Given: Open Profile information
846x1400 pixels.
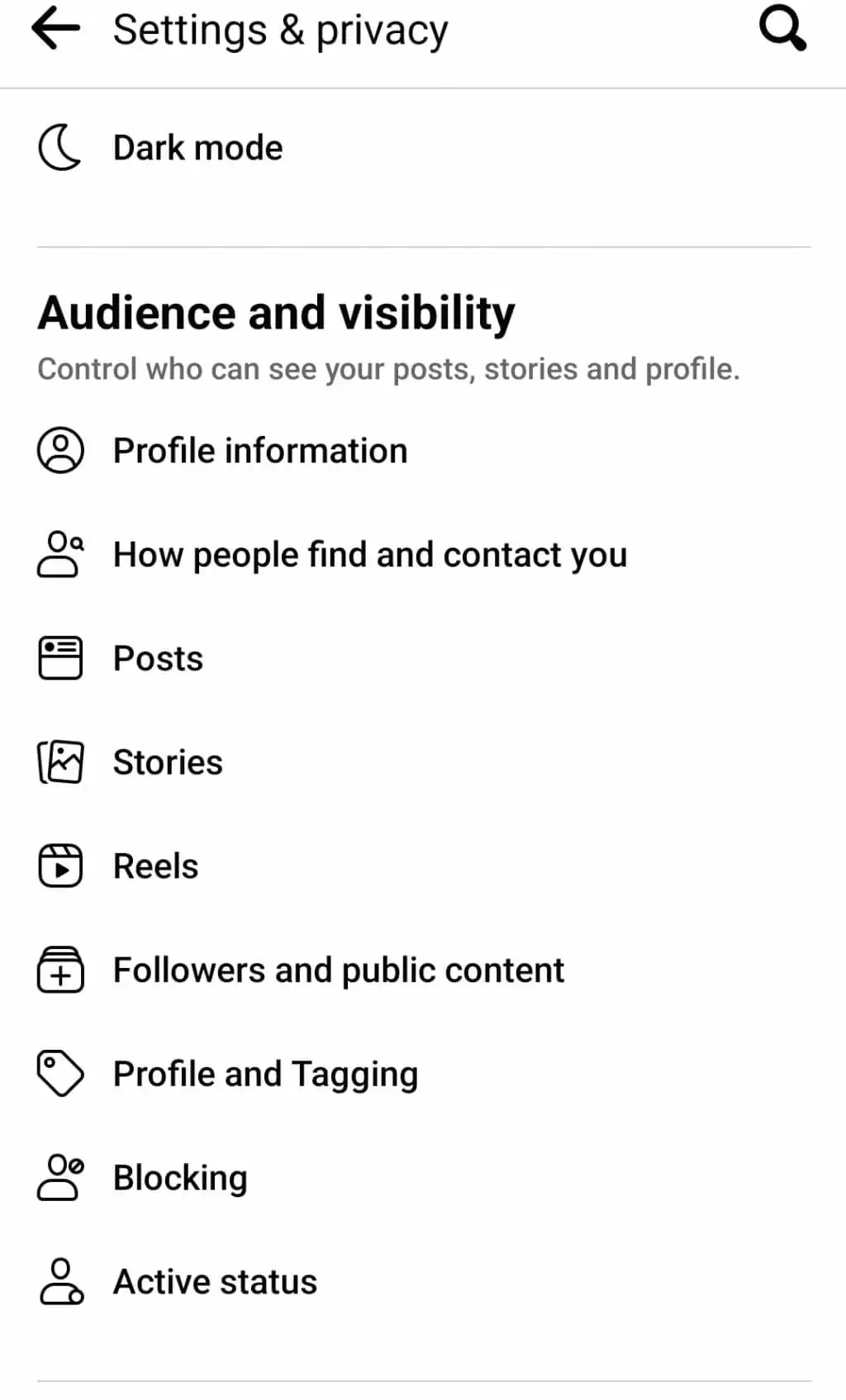Looking at the screenshot, I should (x=259, y=451).
